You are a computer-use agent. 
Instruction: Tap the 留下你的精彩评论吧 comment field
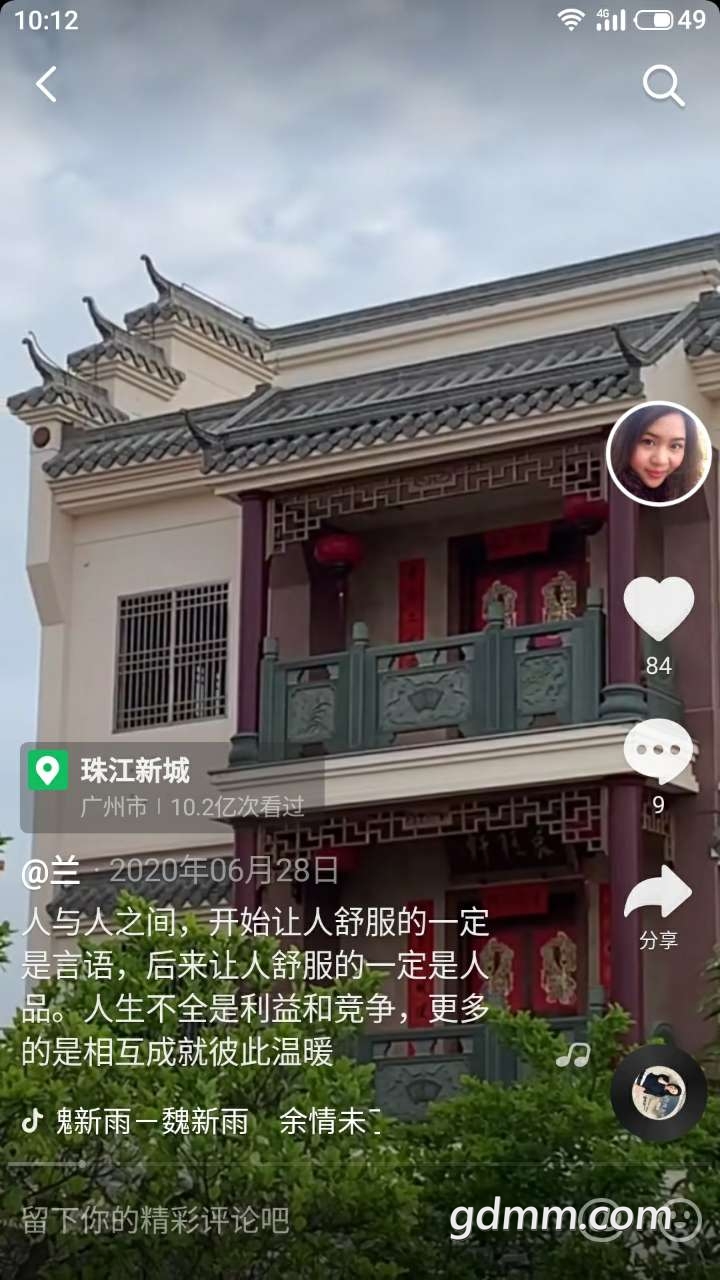tap(156, 1220)
